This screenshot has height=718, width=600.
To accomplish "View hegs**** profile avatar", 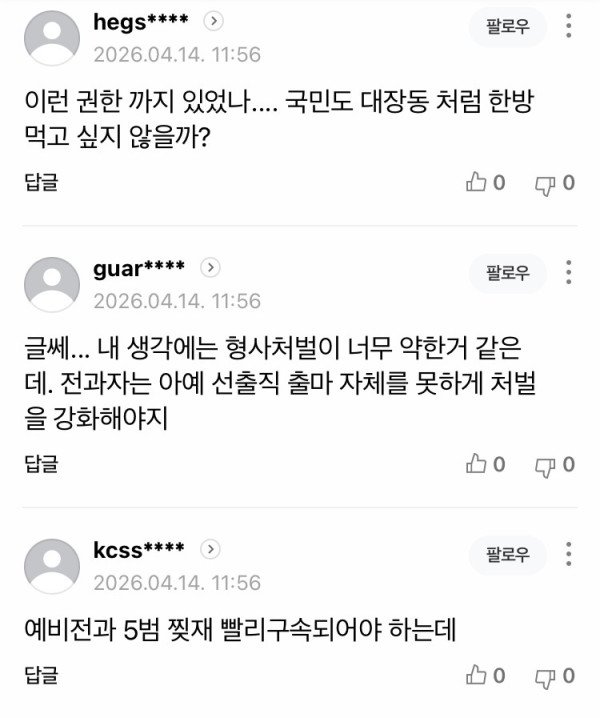I will pos(51,37).
